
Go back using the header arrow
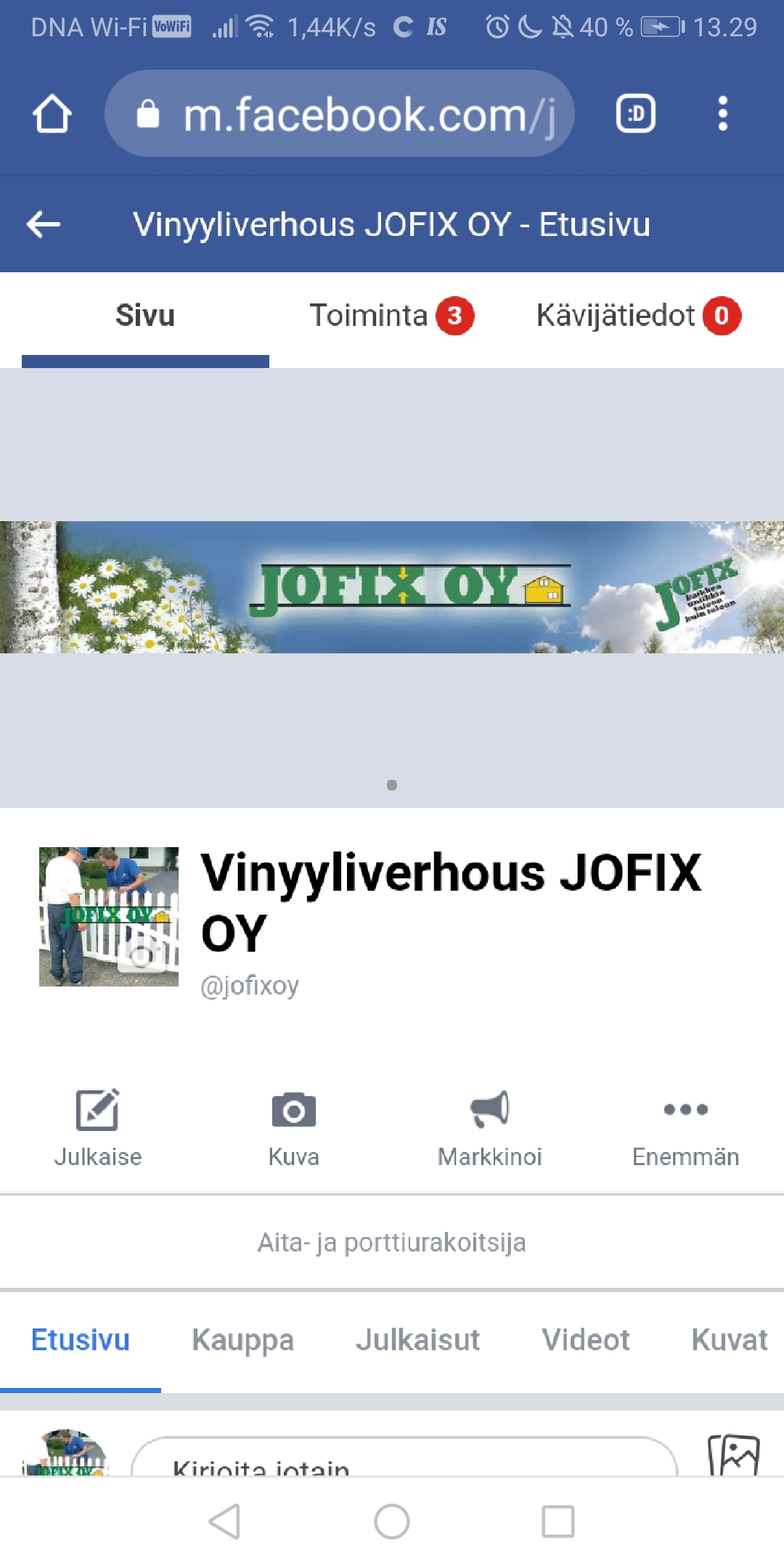click(44, 224)
